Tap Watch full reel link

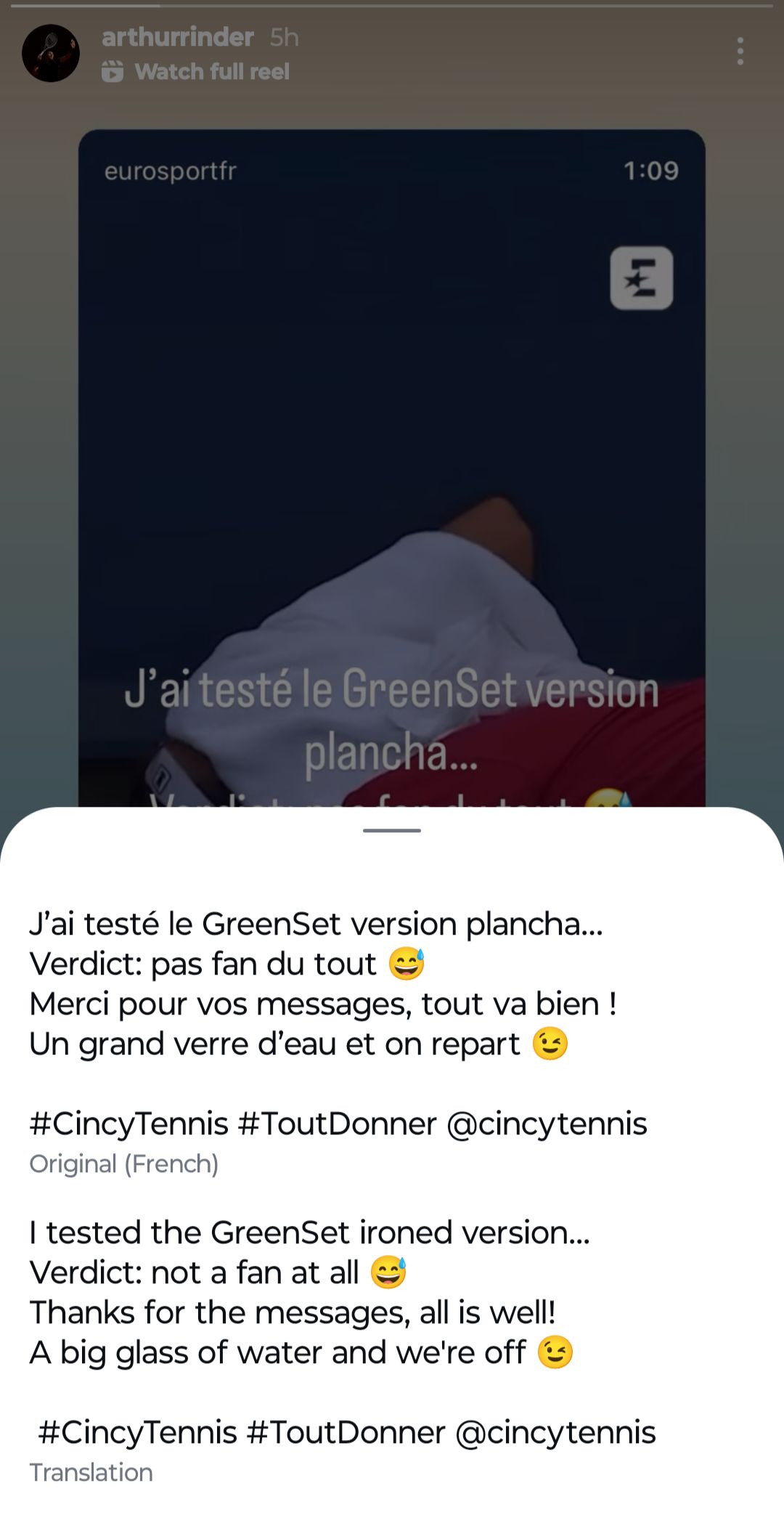[x=195, y=71]
